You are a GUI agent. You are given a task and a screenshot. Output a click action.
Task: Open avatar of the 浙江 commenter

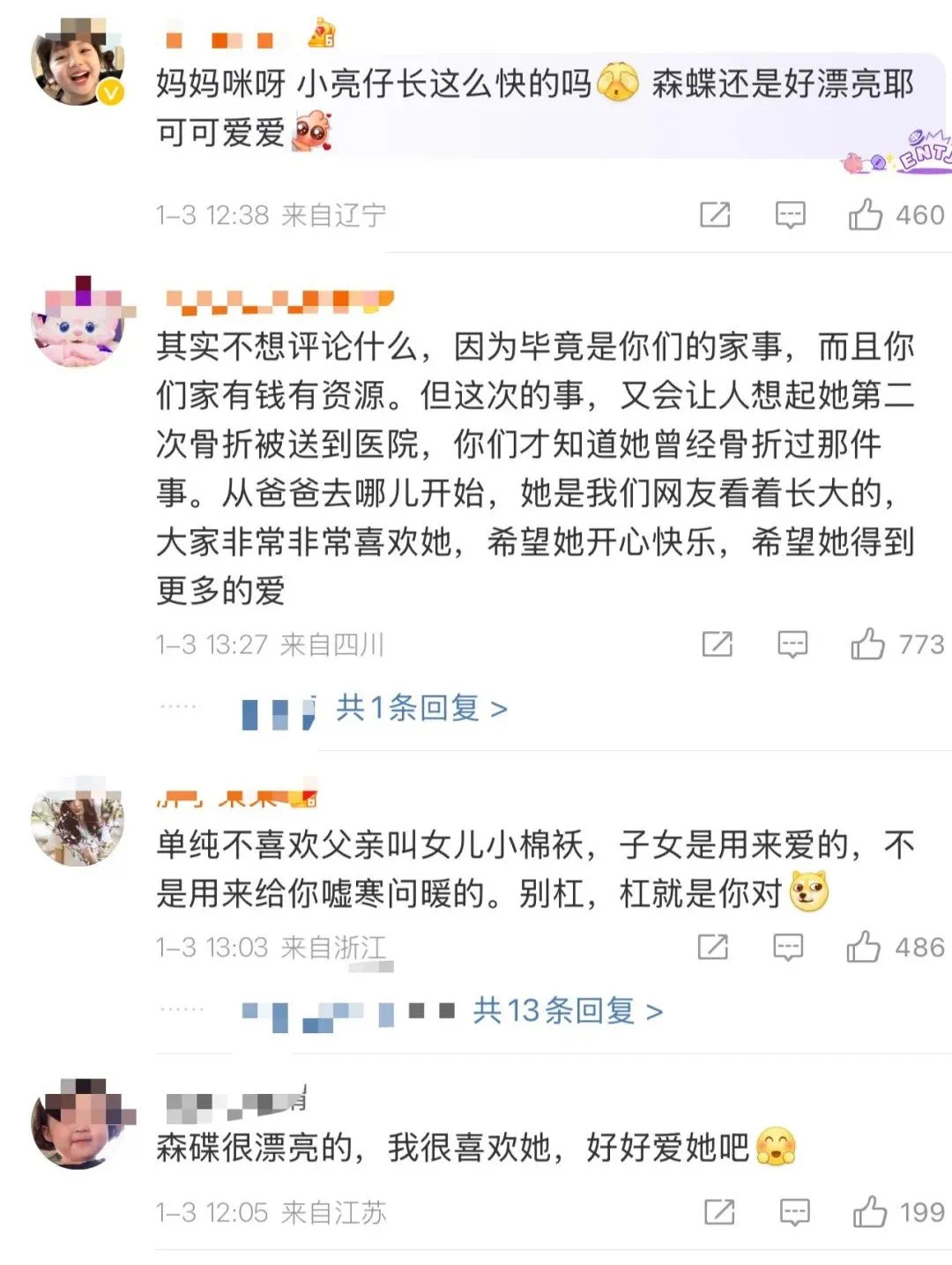(x=78, y=822)
